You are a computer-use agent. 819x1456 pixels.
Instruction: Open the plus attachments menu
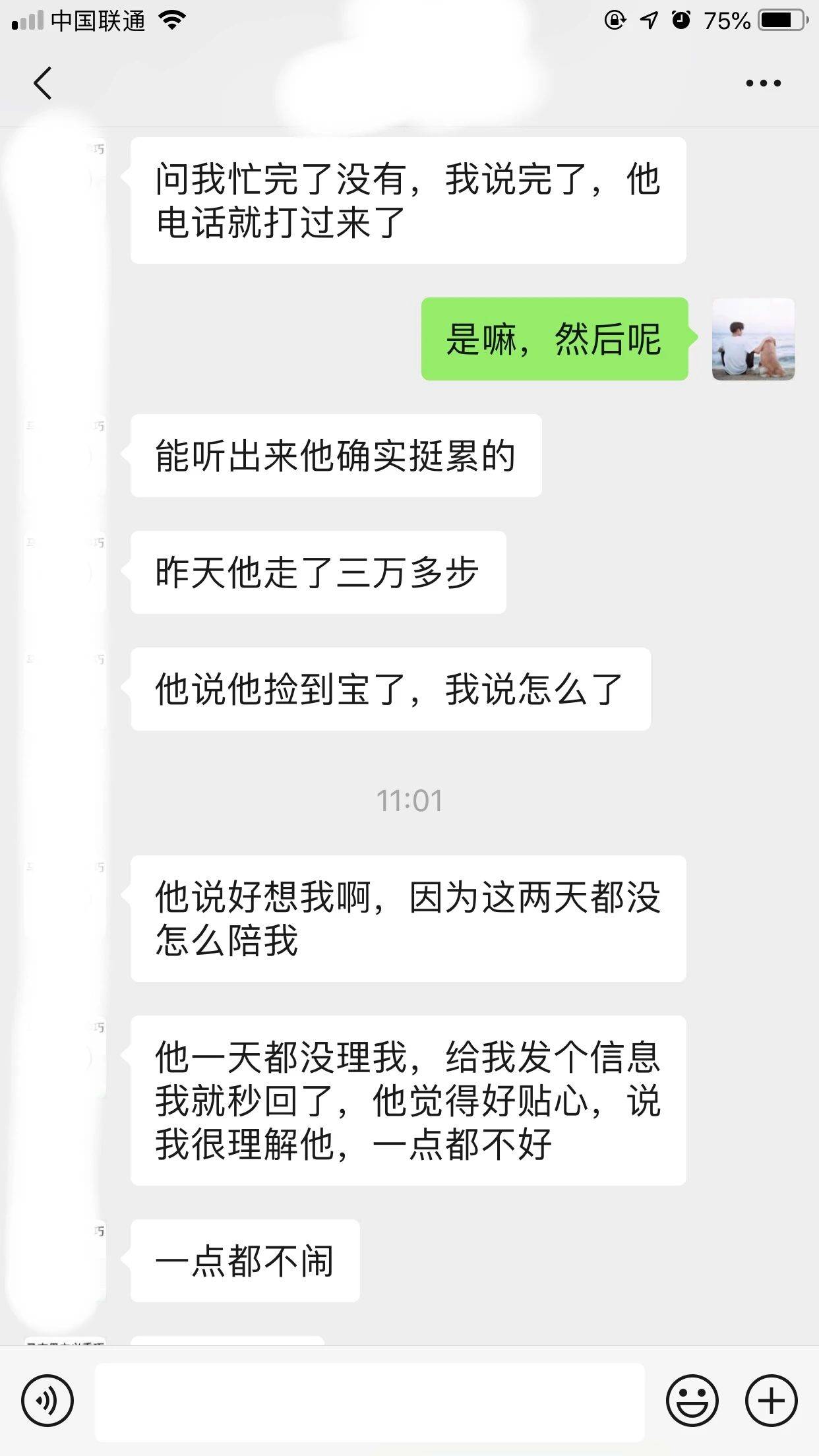[x=771, y=1400]
